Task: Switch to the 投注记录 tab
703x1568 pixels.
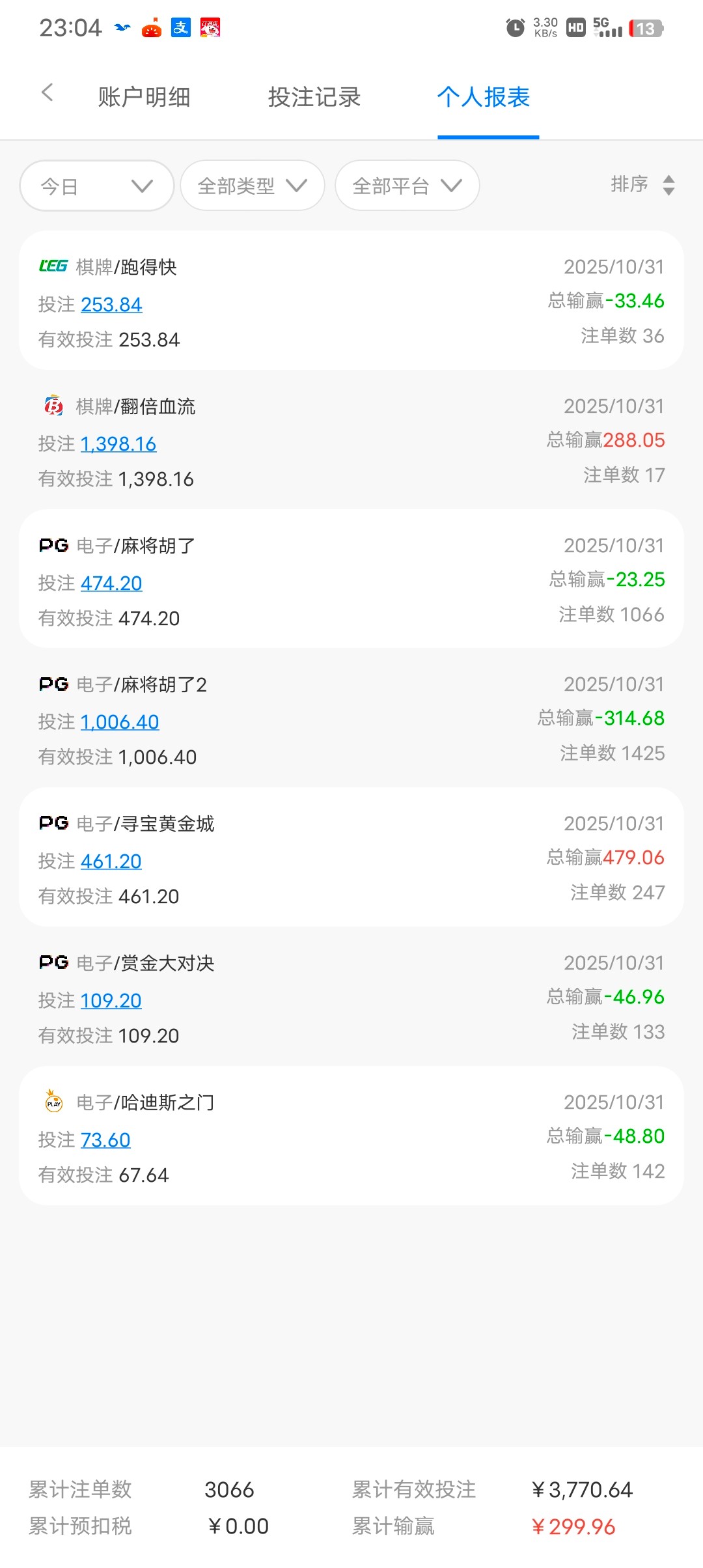Action: [x=314, y=97]
